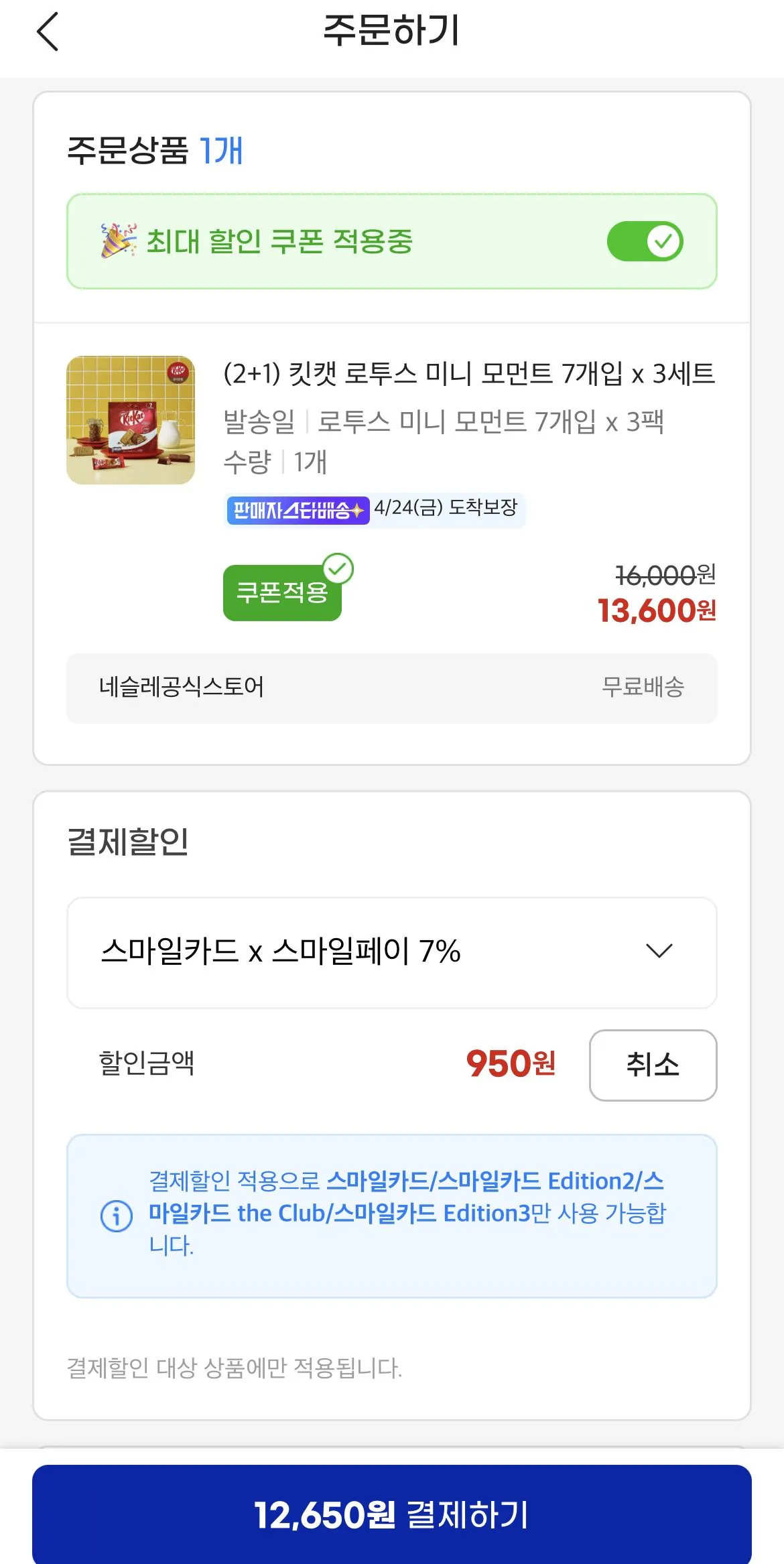Viewport: 784px width, 1564px height.
Task: Click the KitKat product thumbnail image
Action: coord(131,419)
